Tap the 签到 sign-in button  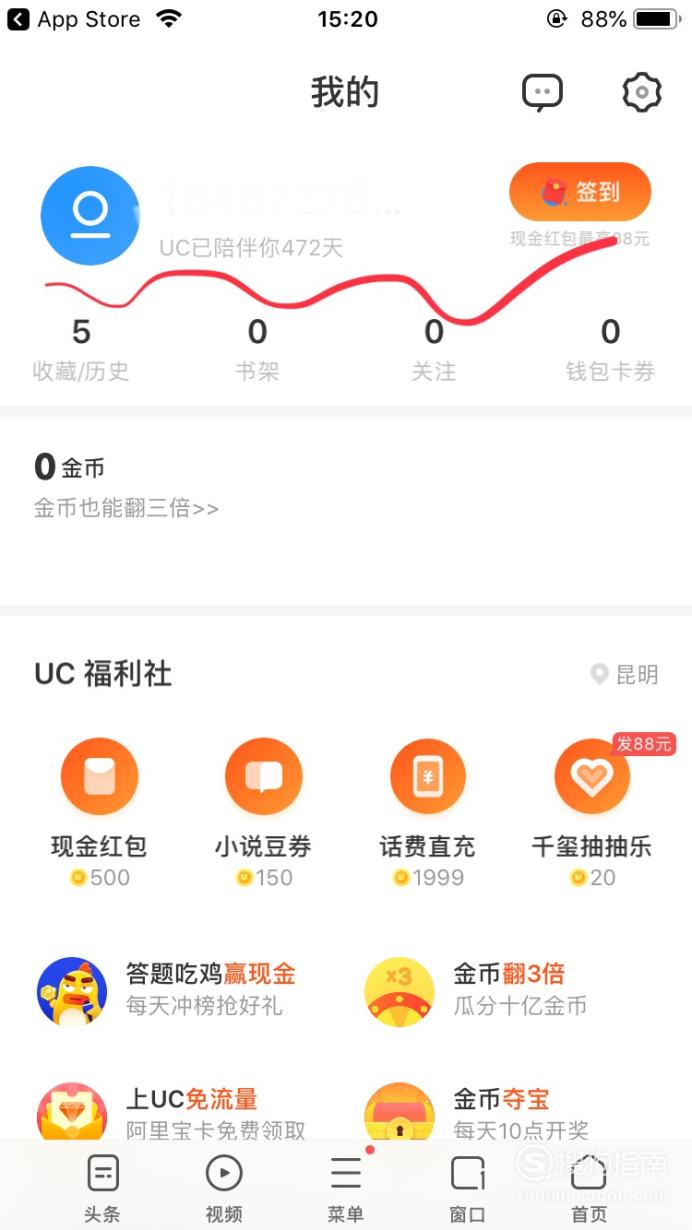pos(580,191)
